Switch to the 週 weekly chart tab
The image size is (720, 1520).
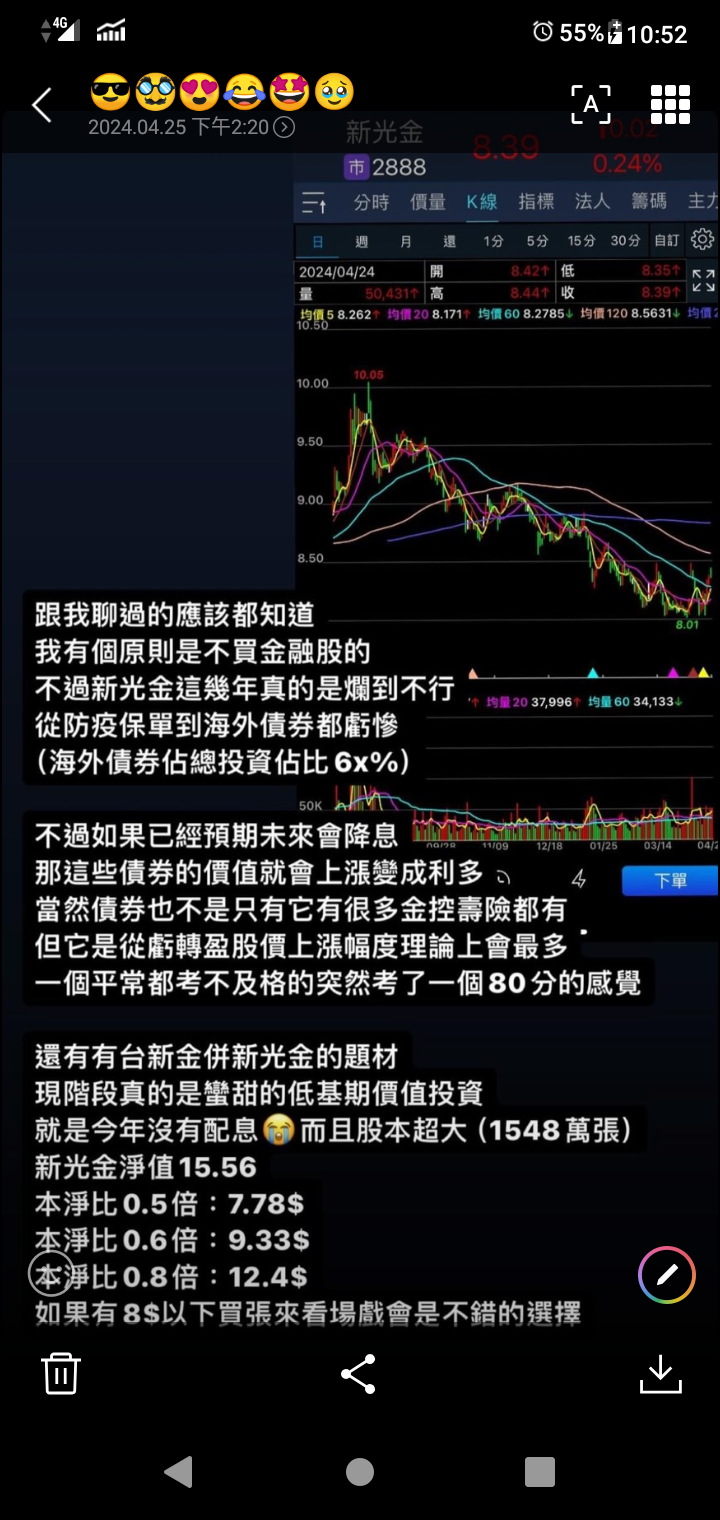coord(361,240)
